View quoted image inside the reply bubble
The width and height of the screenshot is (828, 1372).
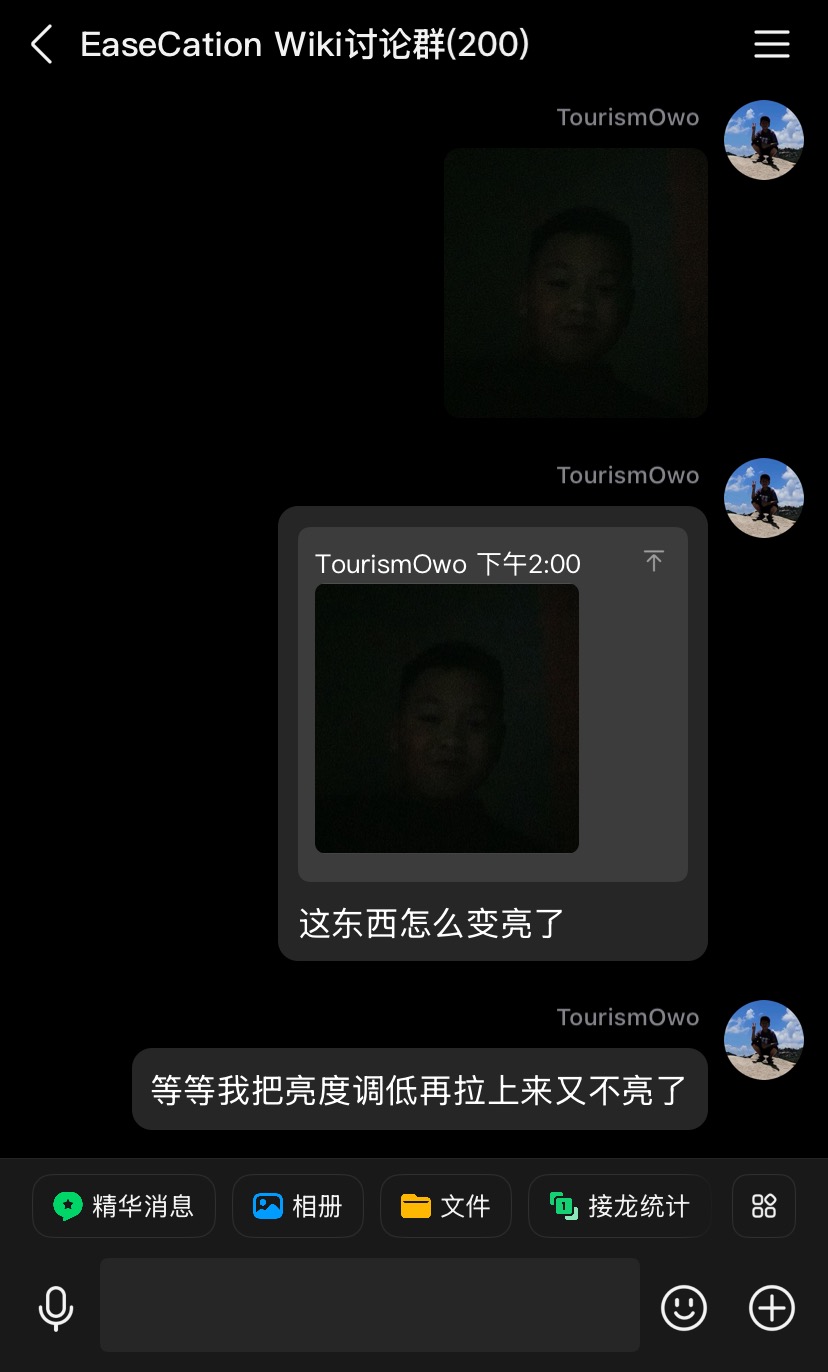click(447, 718)
